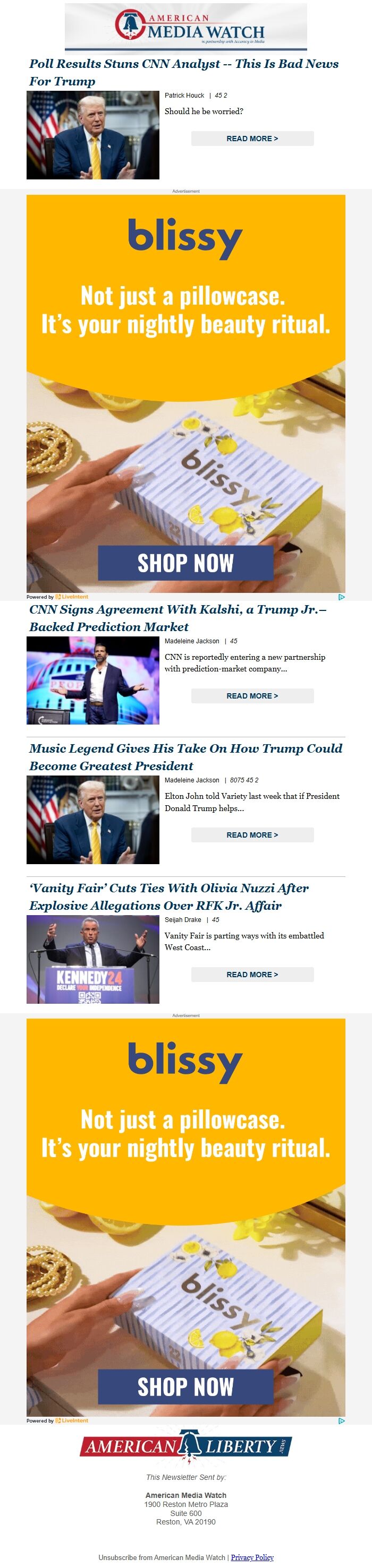Open the Music Legend Gives His Take headline
Screen dimensions: 372x1568
[x=185, y=756]
